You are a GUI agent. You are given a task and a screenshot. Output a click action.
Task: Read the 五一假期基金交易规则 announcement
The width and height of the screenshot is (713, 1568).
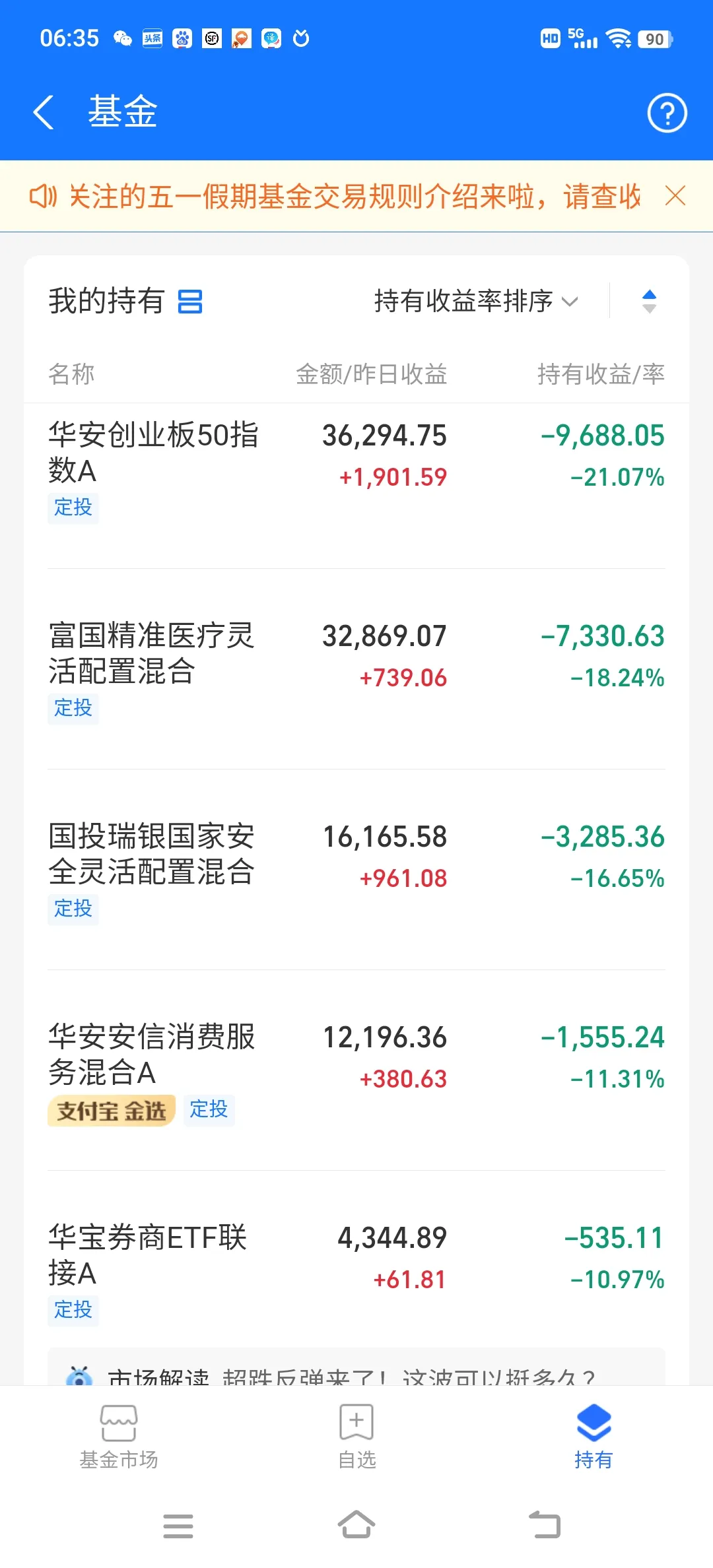click(x=355, y=196)
